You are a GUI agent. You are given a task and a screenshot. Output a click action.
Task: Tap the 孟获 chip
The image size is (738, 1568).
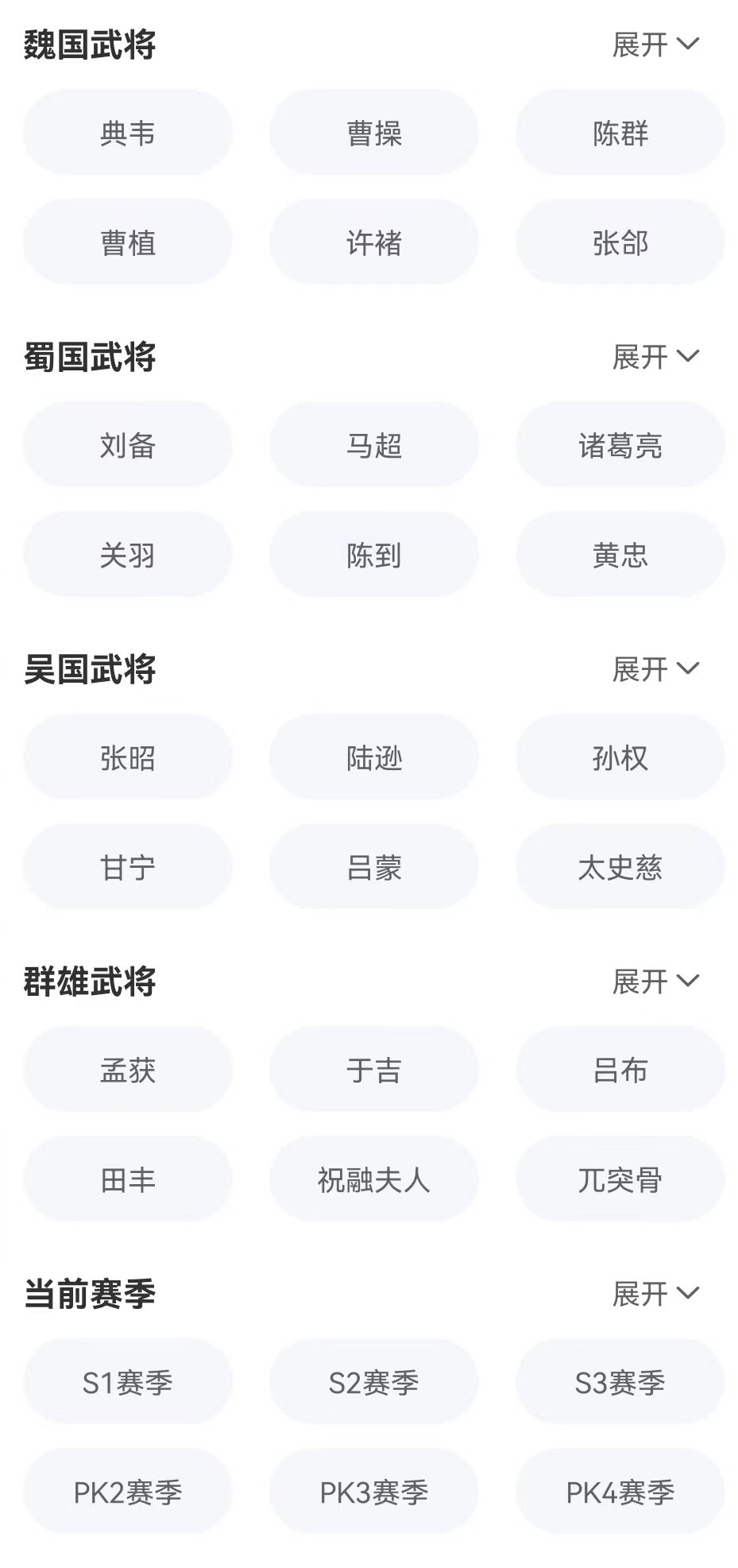coord(127,1070)
